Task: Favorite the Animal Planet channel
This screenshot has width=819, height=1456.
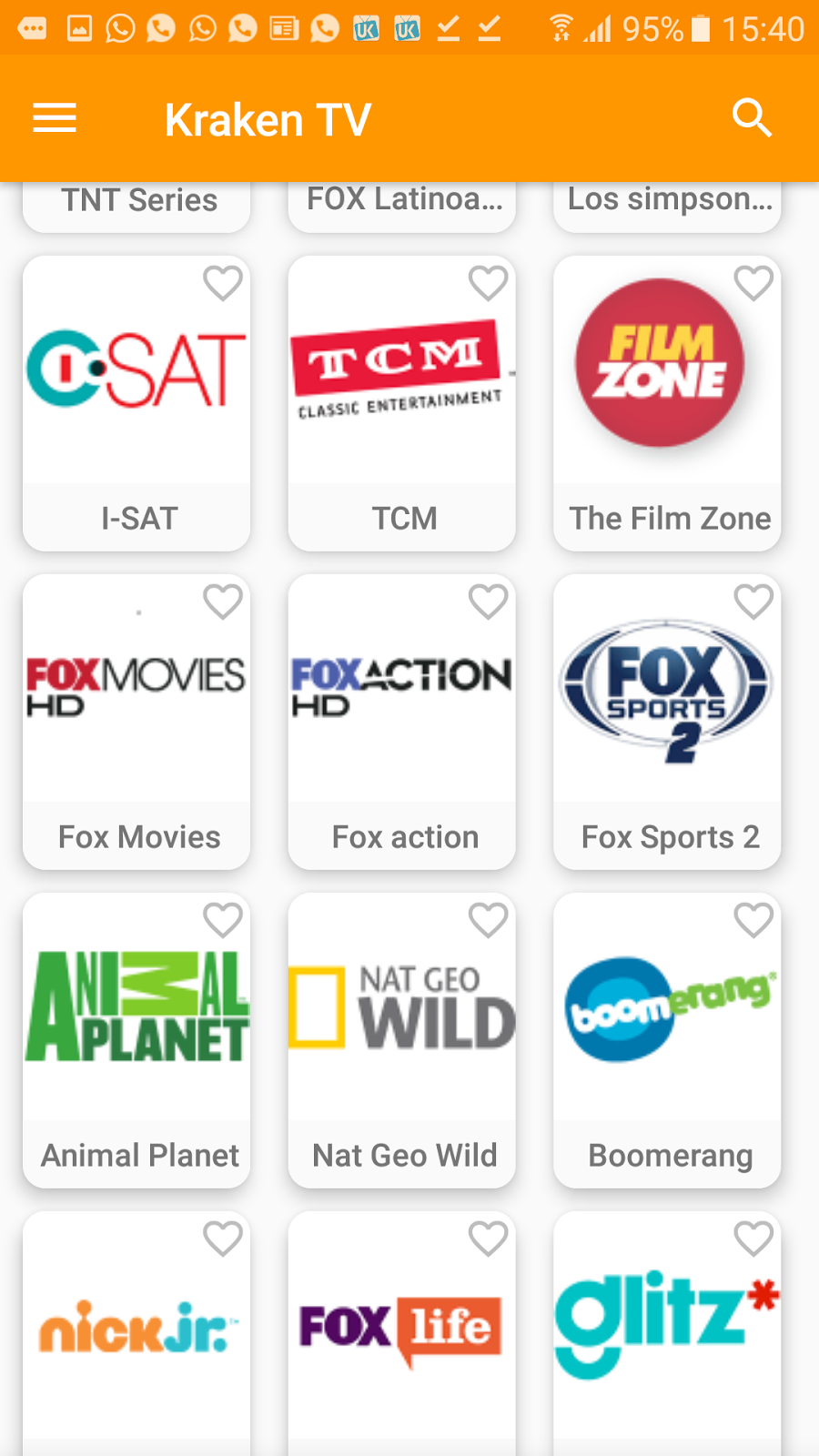Action: point(223,920)
